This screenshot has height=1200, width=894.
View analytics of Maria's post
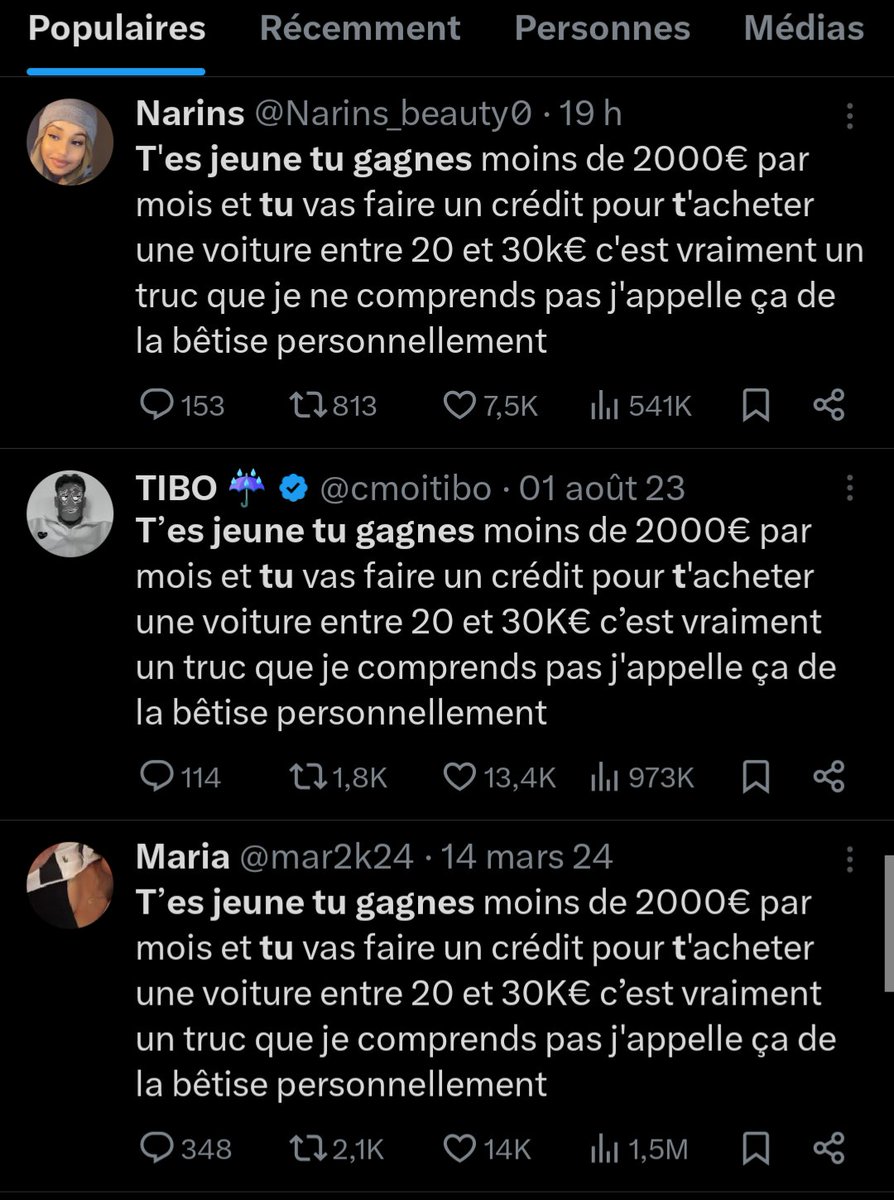point(639,1149)
